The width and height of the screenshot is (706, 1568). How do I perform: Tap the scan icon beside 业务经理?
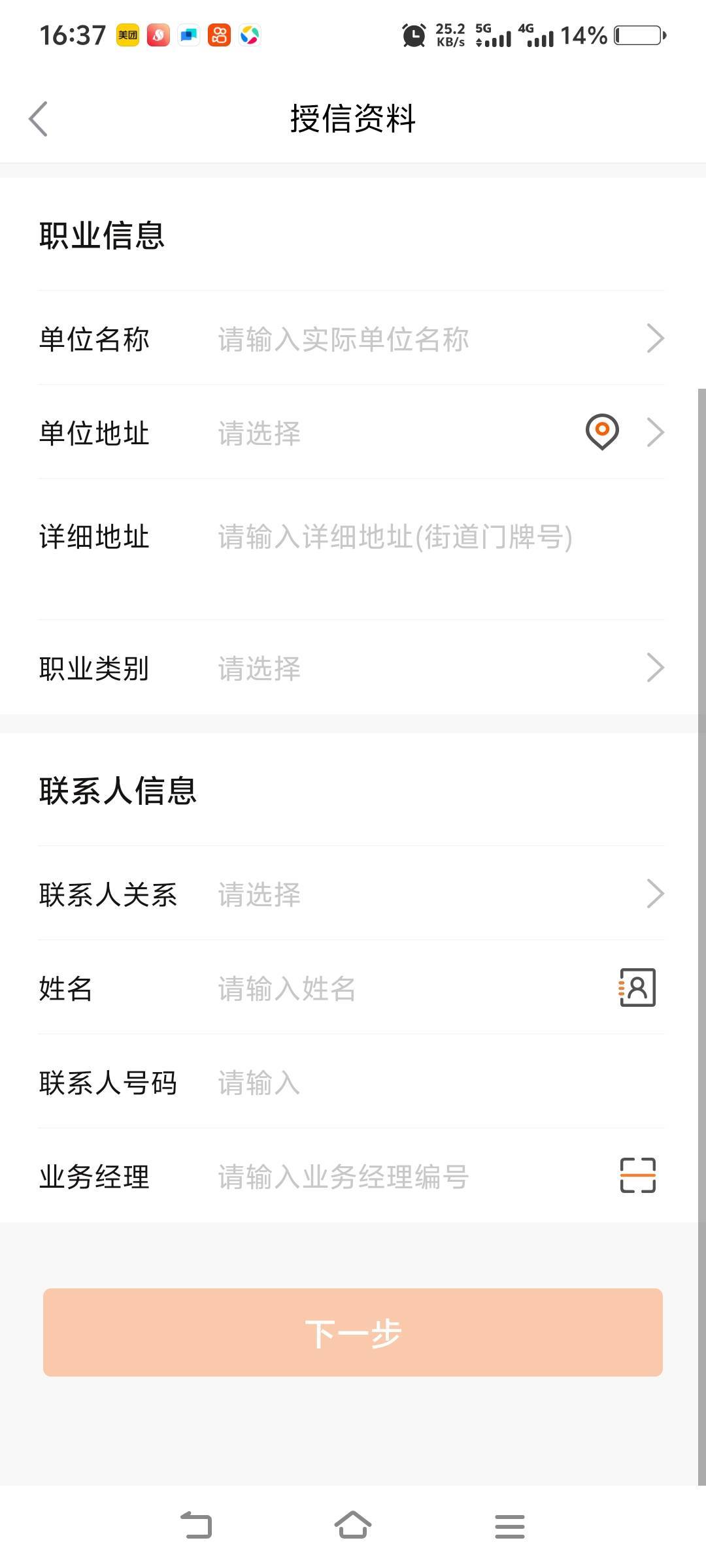pyautogui.click(x=637, y=1175)
